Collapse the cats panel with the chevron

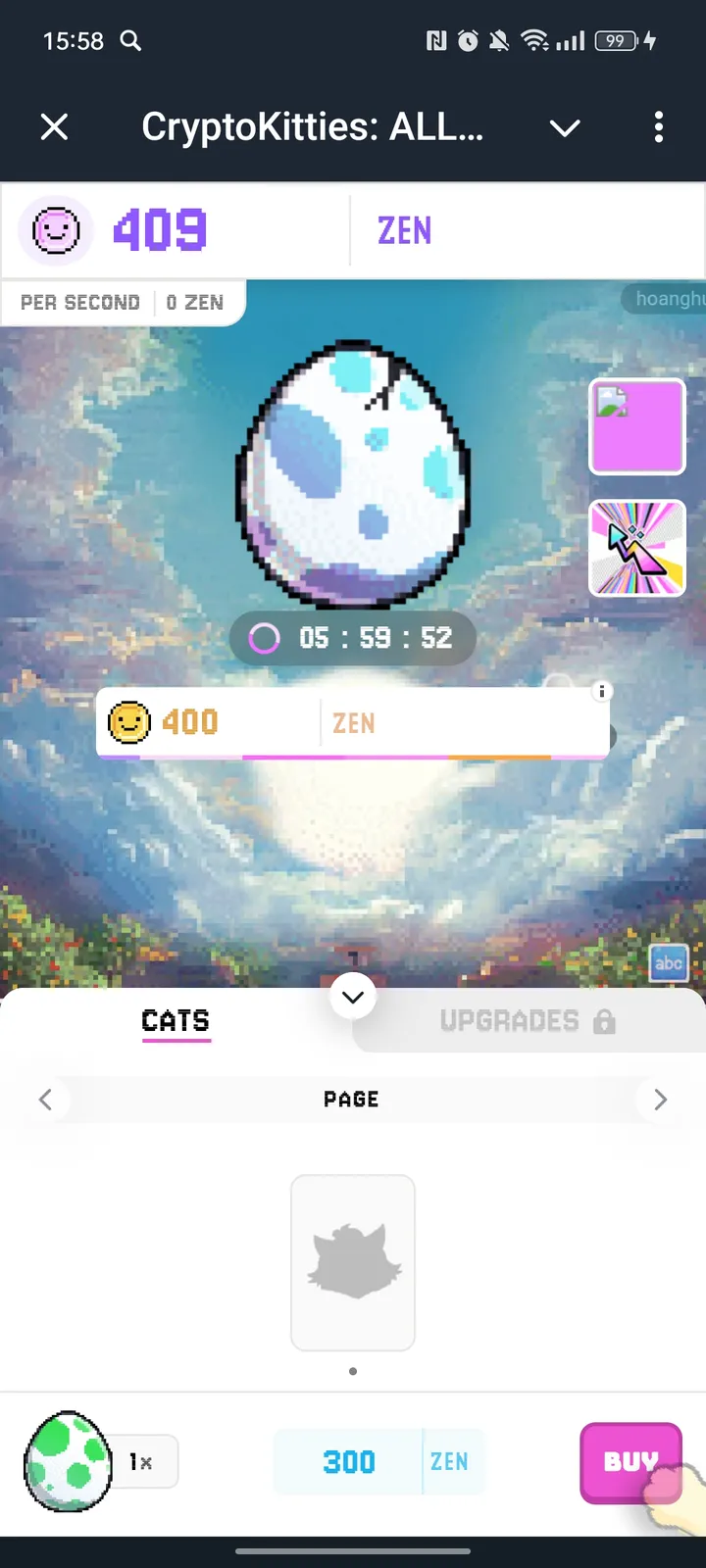pos(353,996)
